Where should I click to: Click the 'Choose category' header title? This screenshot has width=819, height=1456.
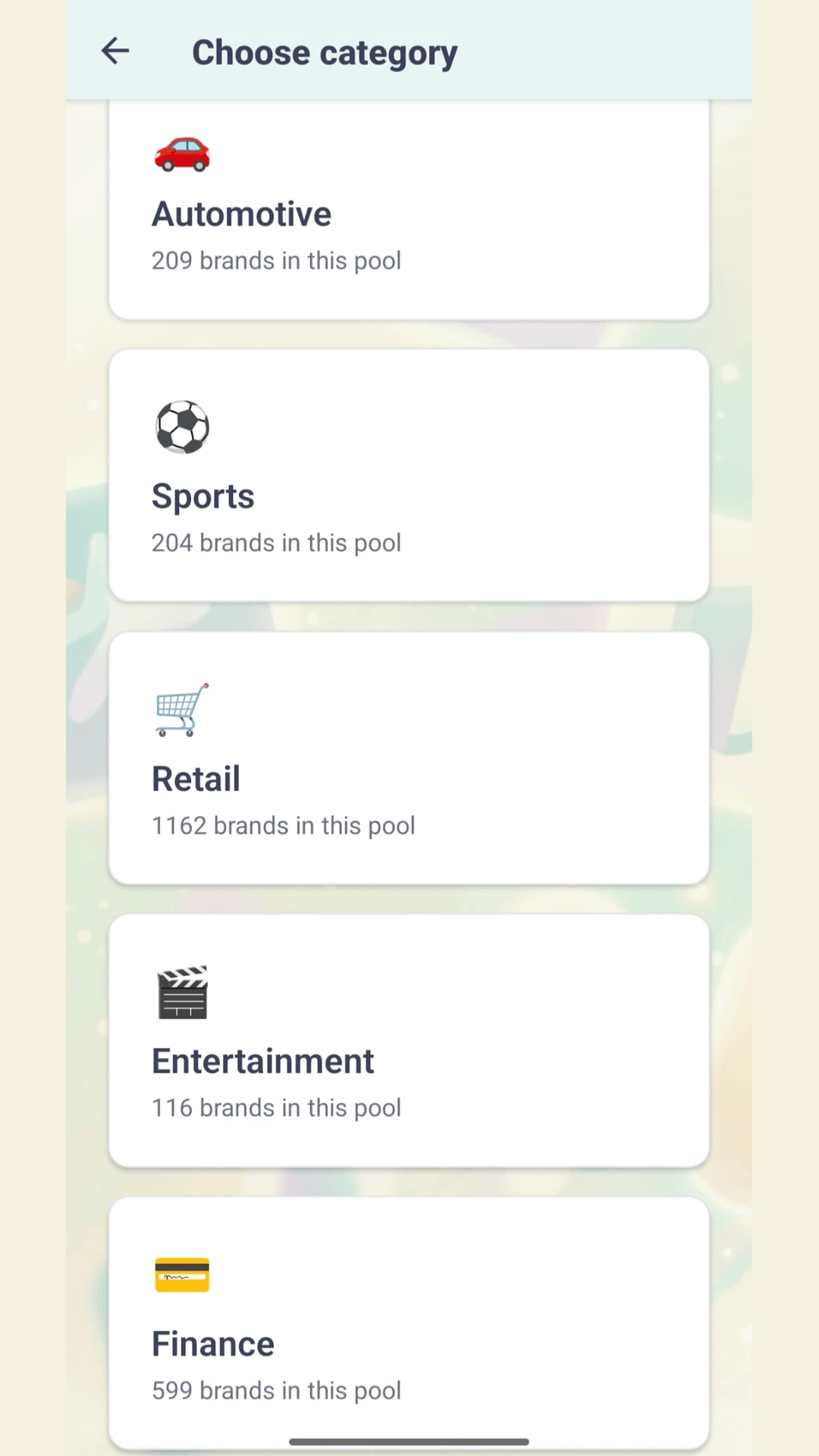point(325,52)
